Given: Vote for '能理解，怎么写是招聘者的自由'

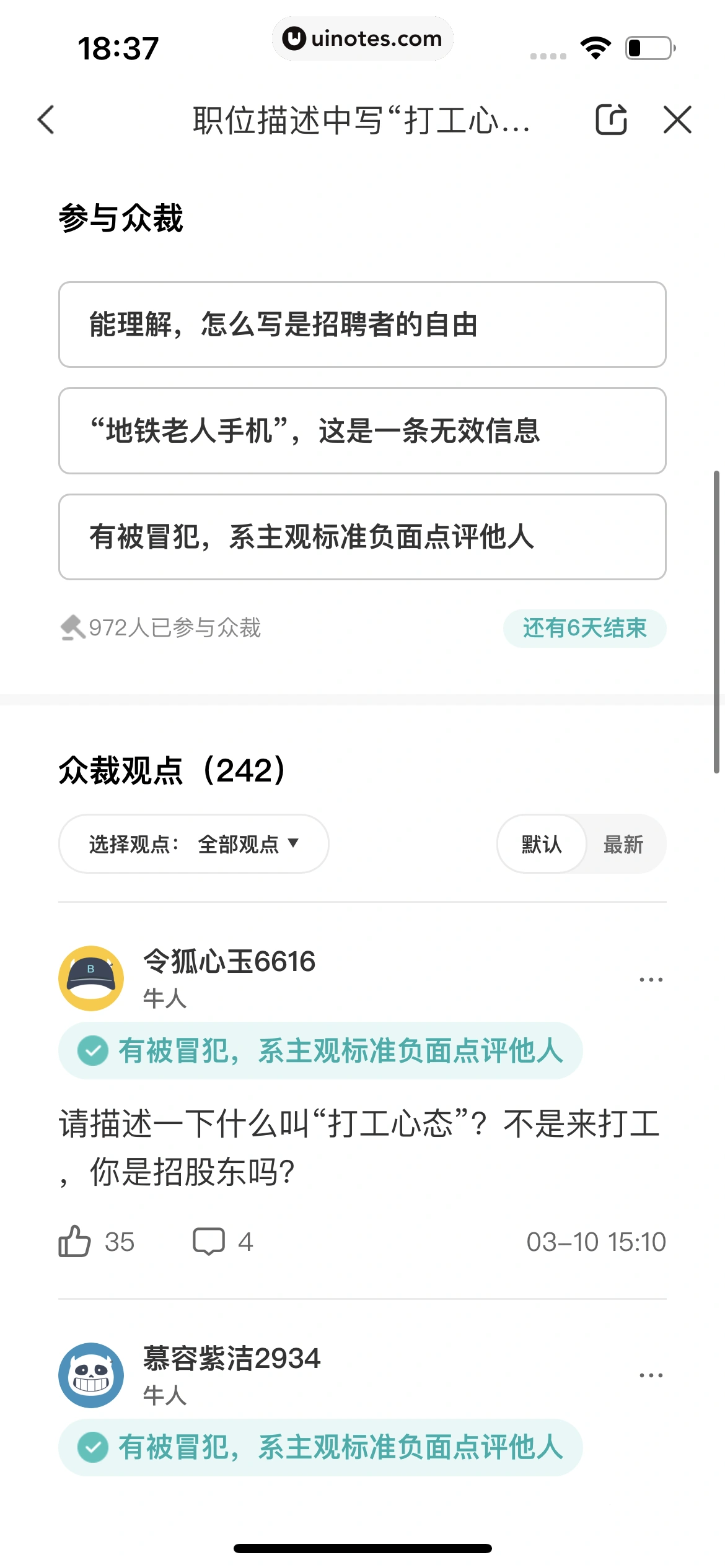Looking at the screenshot, I should 362,325.
